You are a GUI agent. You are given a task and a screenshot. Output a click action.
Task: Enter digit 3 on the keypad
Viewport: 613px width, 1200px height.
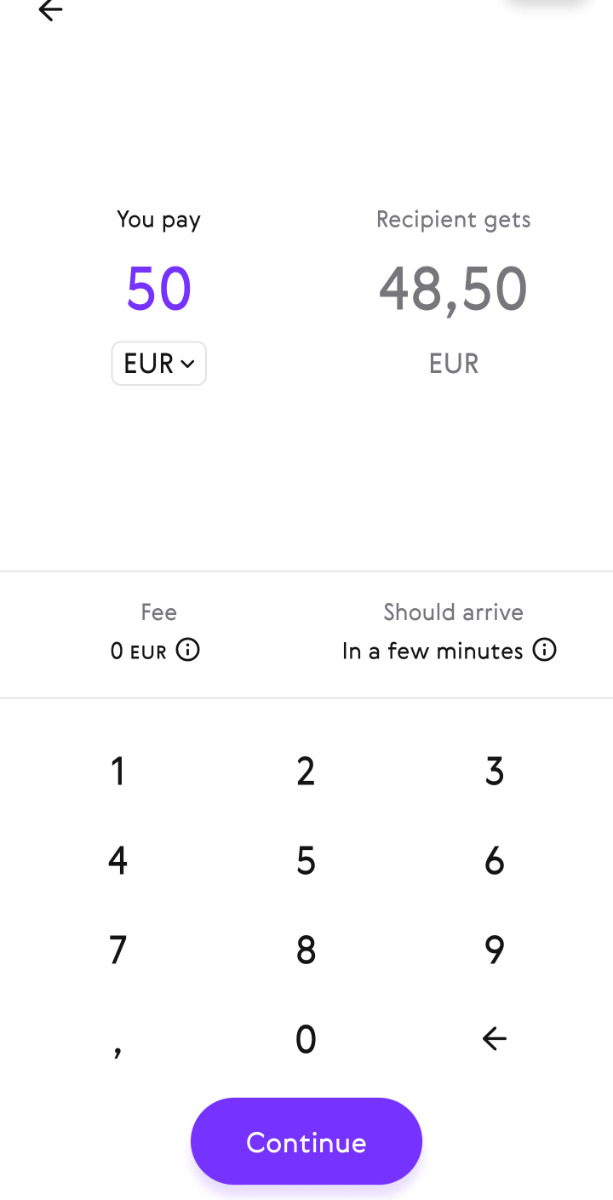point(494,771)
